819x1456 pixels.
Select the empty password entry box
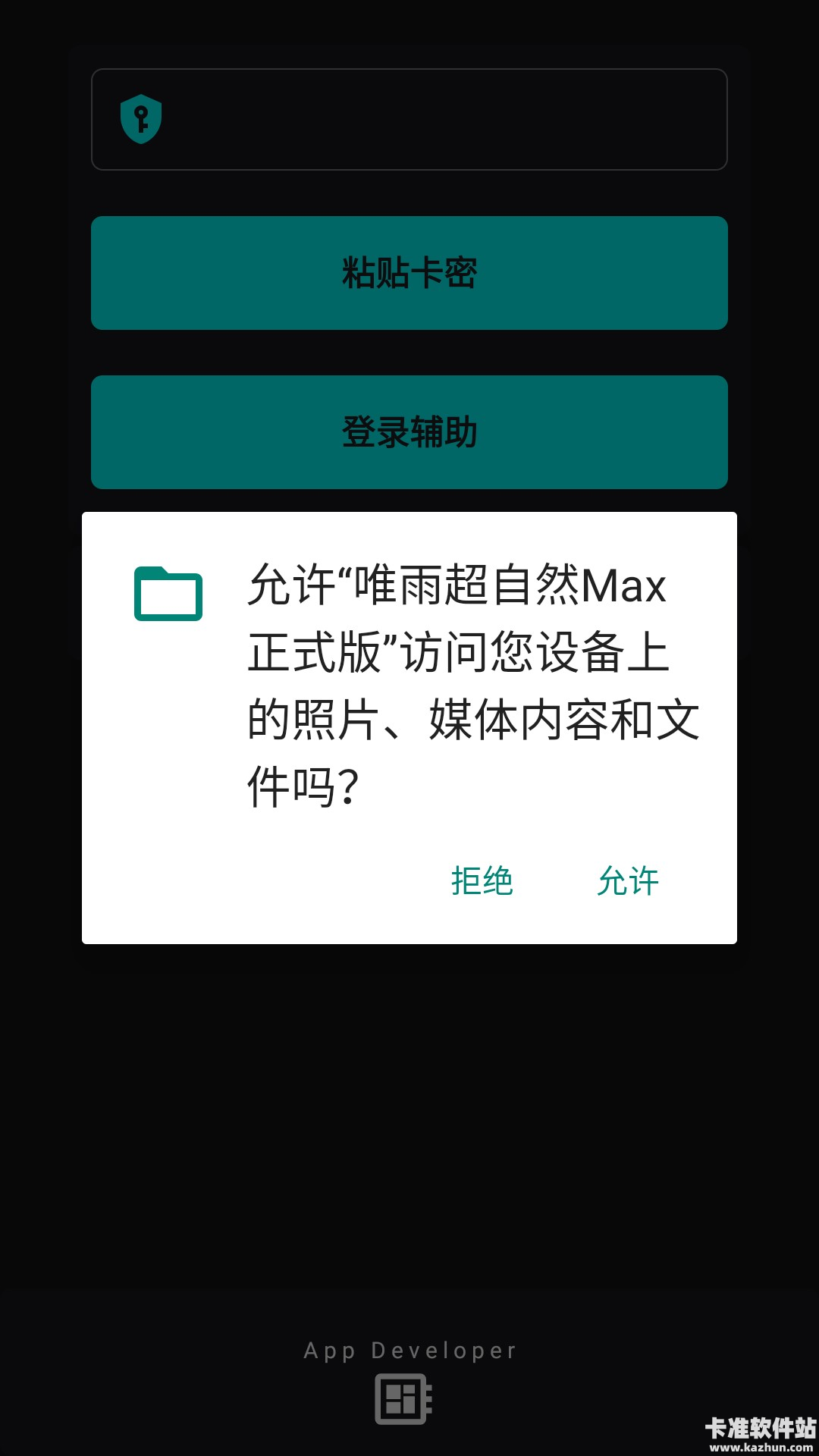(409, 119)
